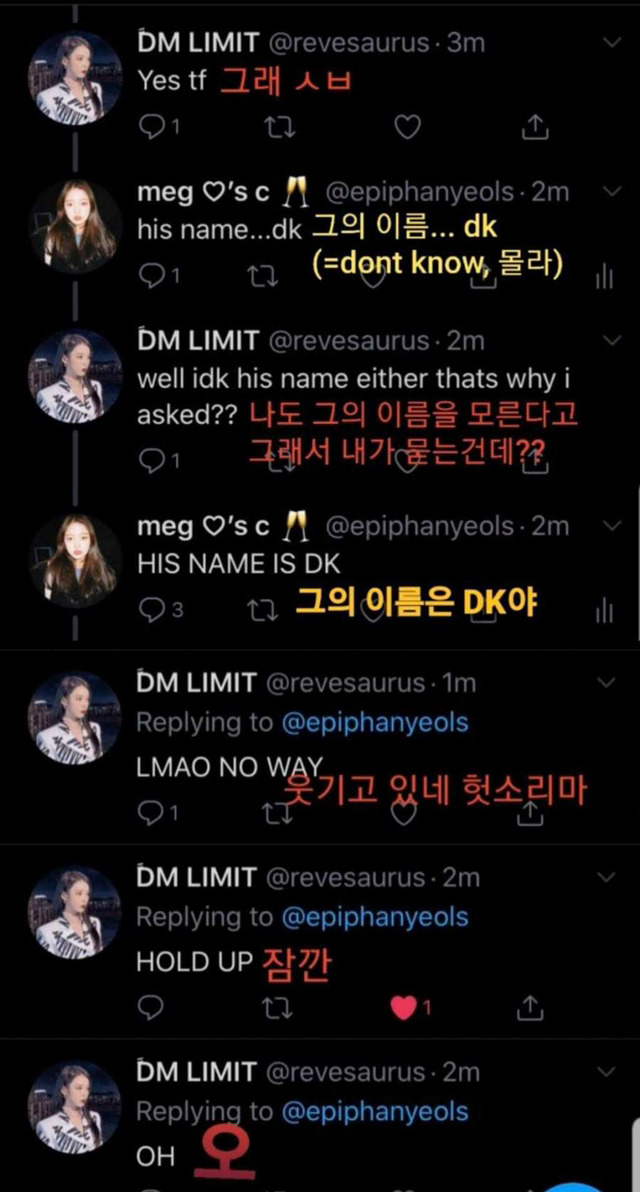The image size is (640, 1192).
Task: Share the 'HOLD UP' tweet
Action: click(x=530, y=1008)
